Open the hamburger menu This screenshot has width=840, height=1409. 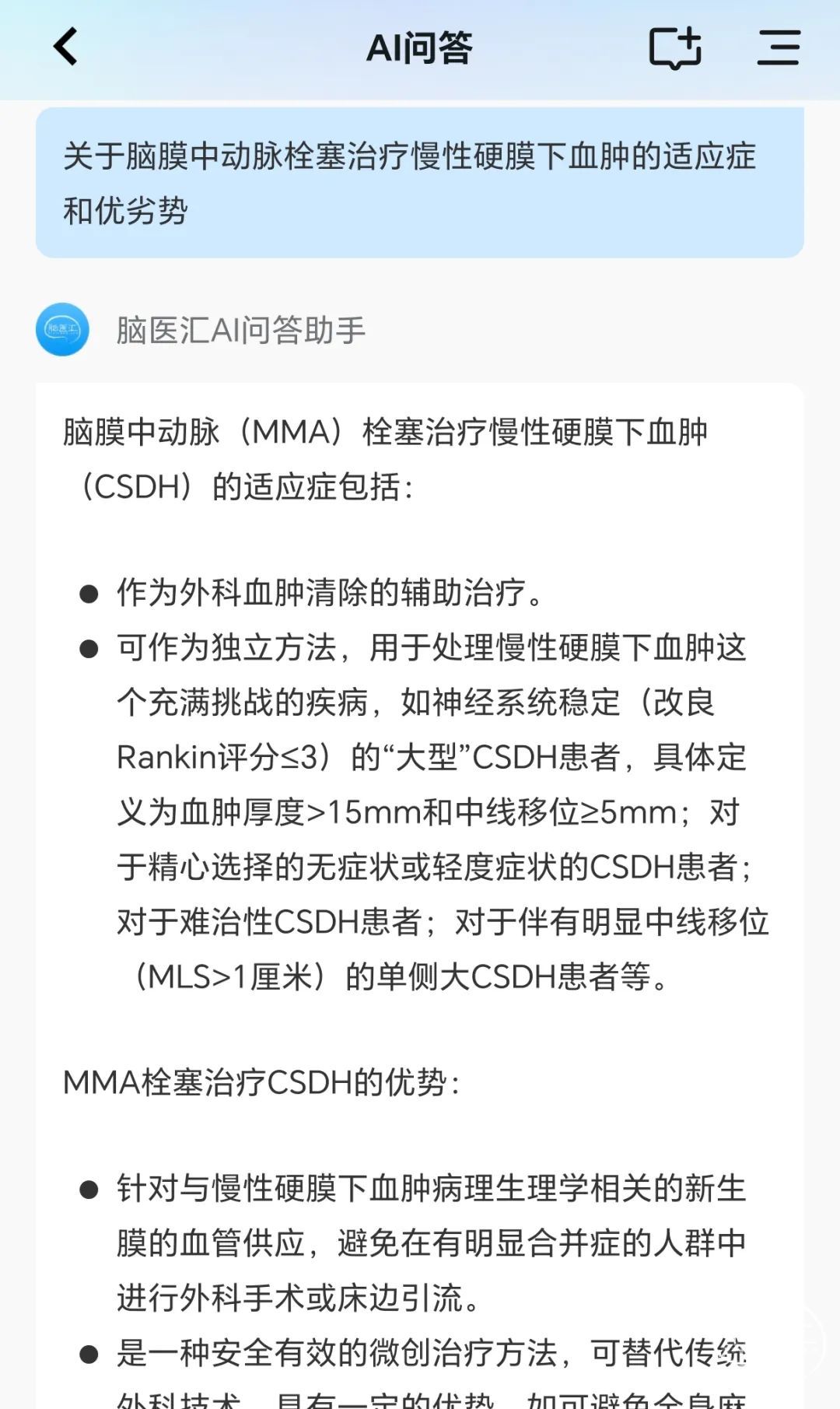779,47
